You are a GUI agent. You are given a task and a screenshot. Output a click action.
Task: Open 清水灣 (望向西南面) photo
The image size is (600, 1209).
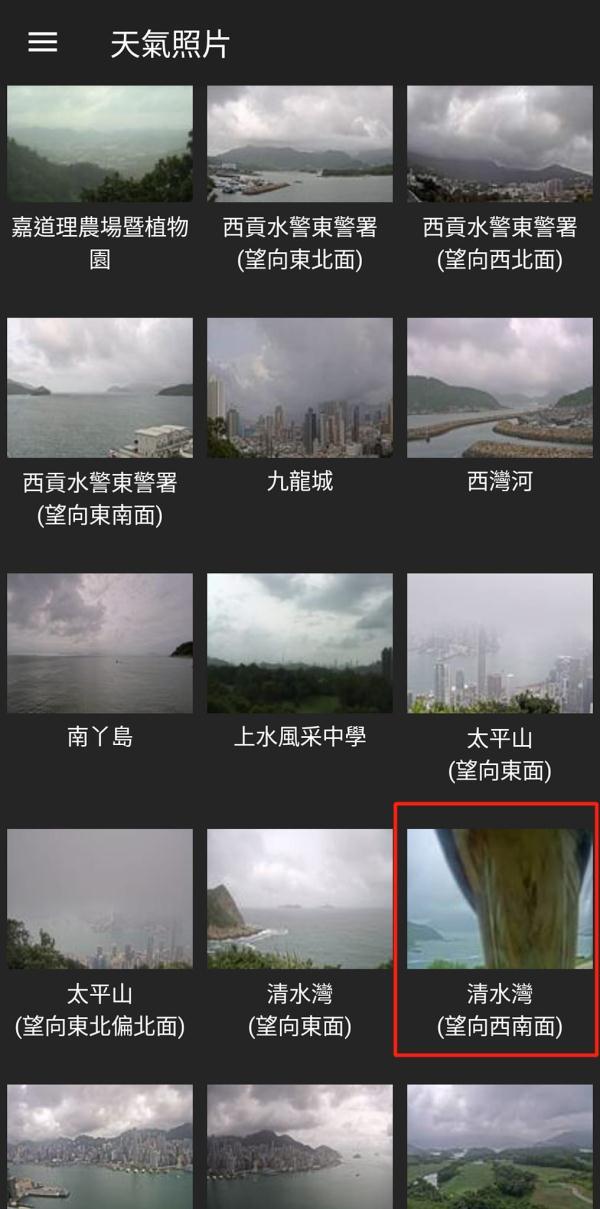tap(500, 899)
